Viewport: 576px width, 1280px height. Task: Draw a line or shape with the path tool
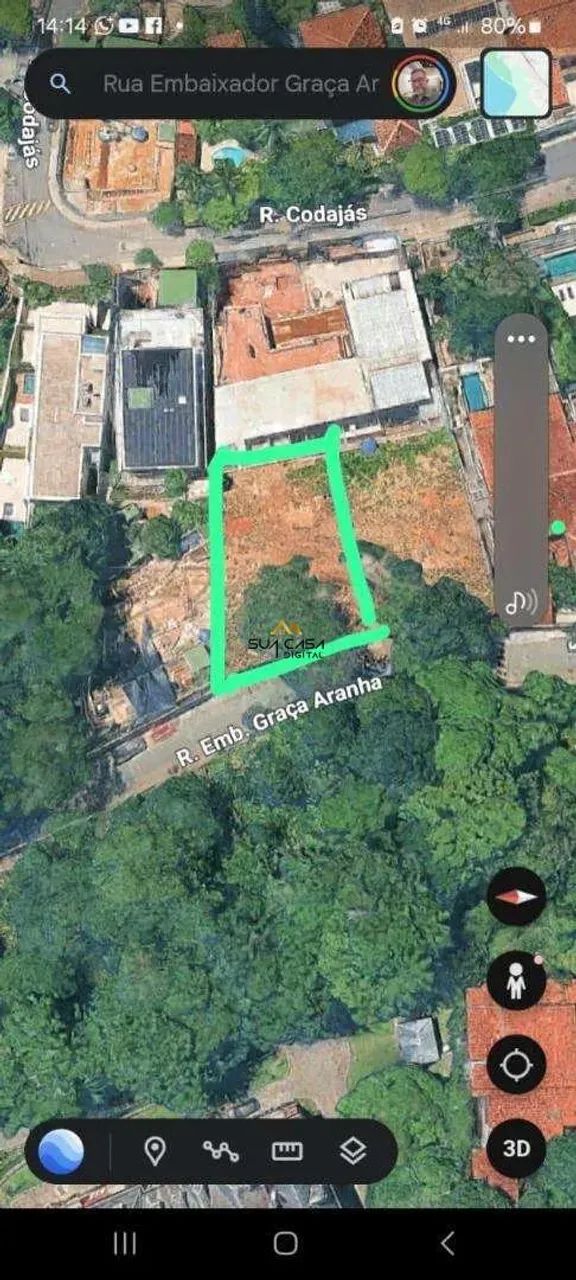click(x=220, y=1151)
